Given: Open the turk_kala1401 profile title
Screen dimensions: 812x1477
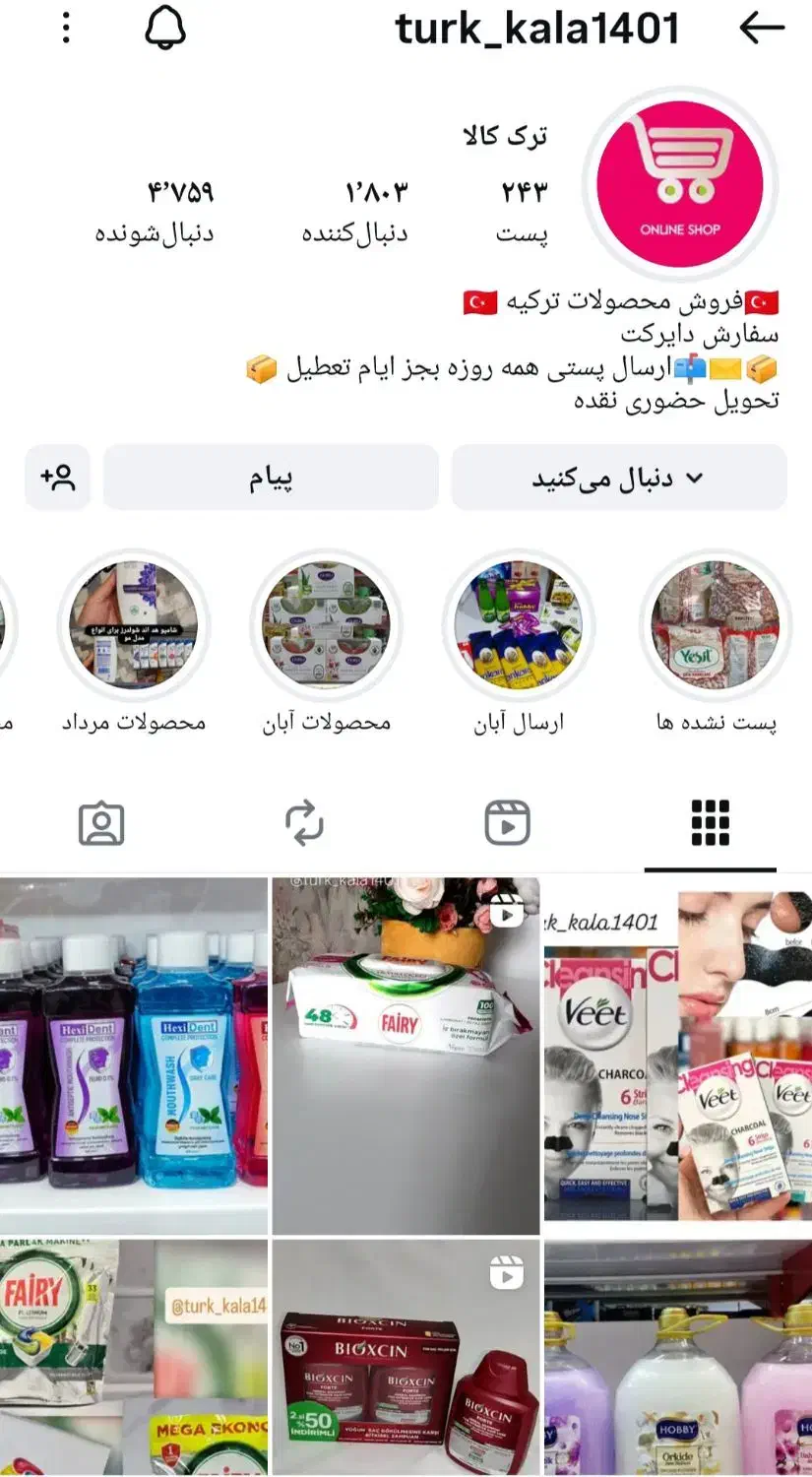Looking at the screenshot, I should coord(536,28).
